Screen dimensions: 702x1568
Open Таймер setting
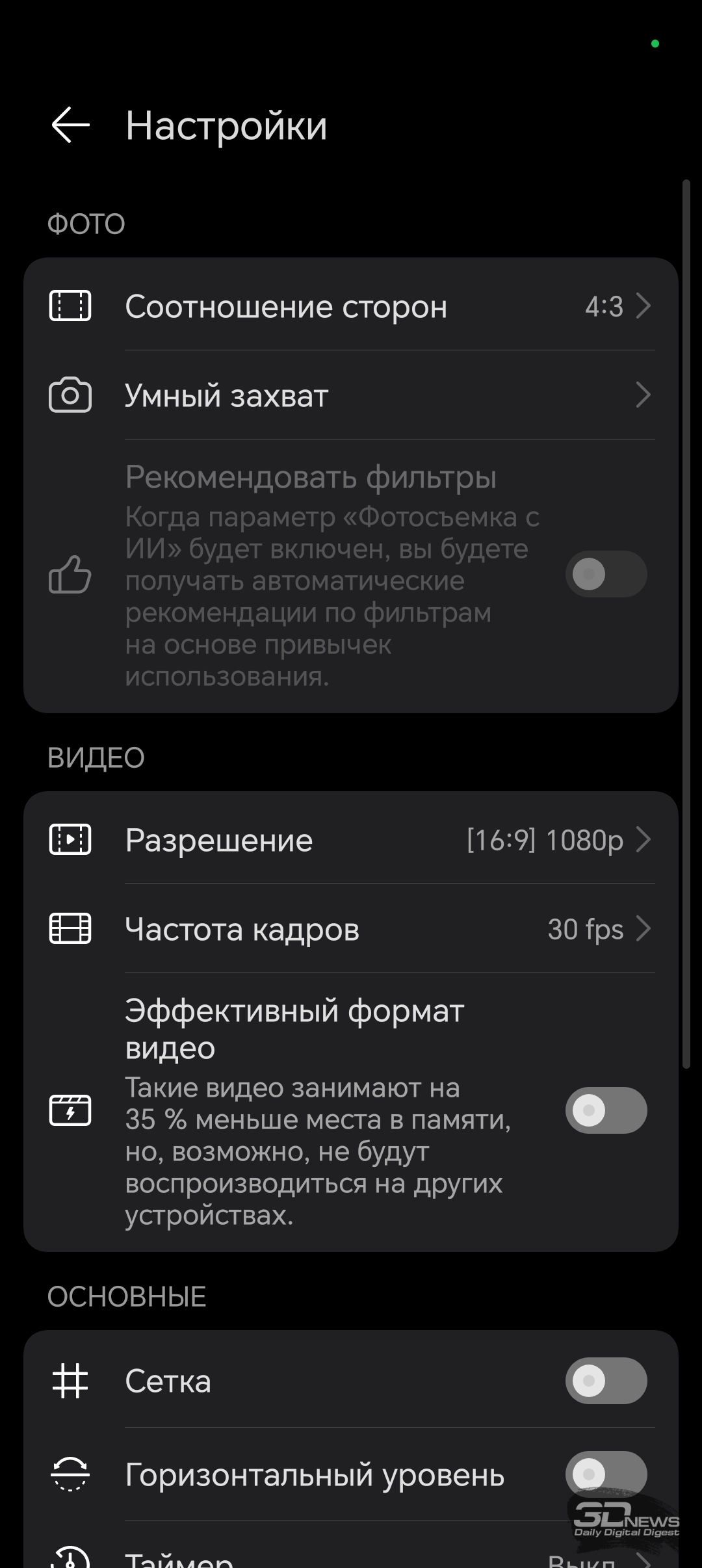[351, 1554]
